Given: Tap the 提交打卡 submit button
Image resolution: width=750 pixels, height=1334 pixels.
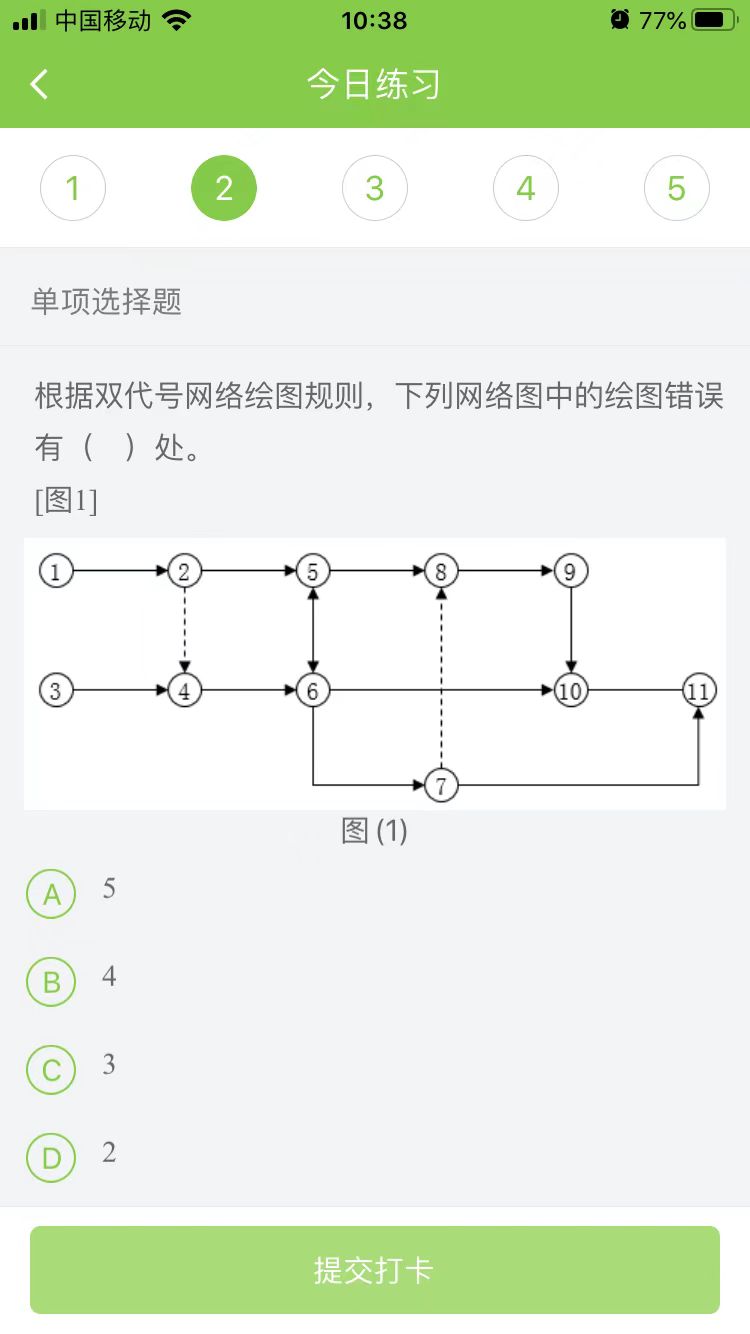Looking at the screenshot, I should [375, 1270].
